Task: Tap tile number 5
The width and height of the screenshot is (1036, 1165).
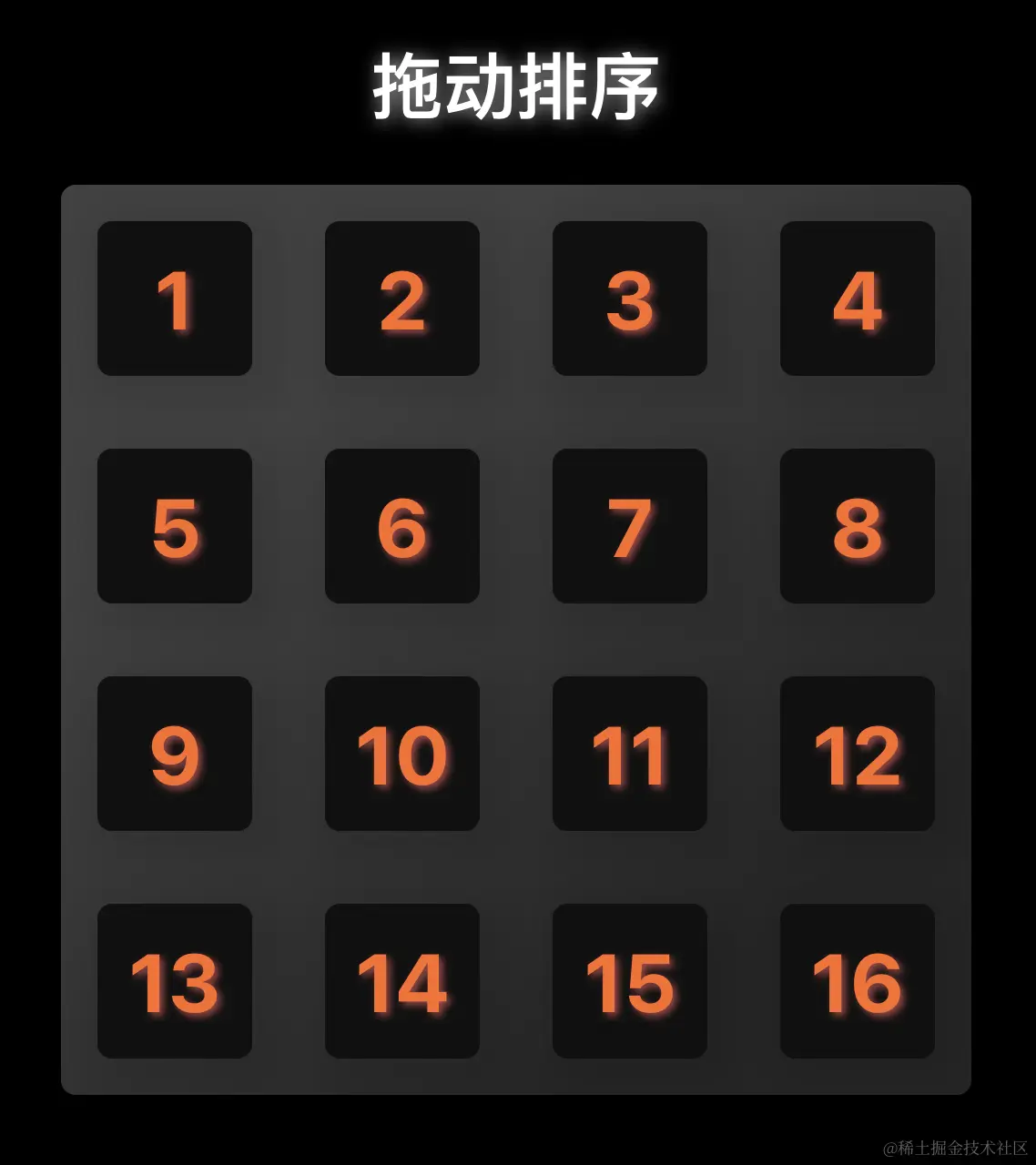Action: pos(175,526)
